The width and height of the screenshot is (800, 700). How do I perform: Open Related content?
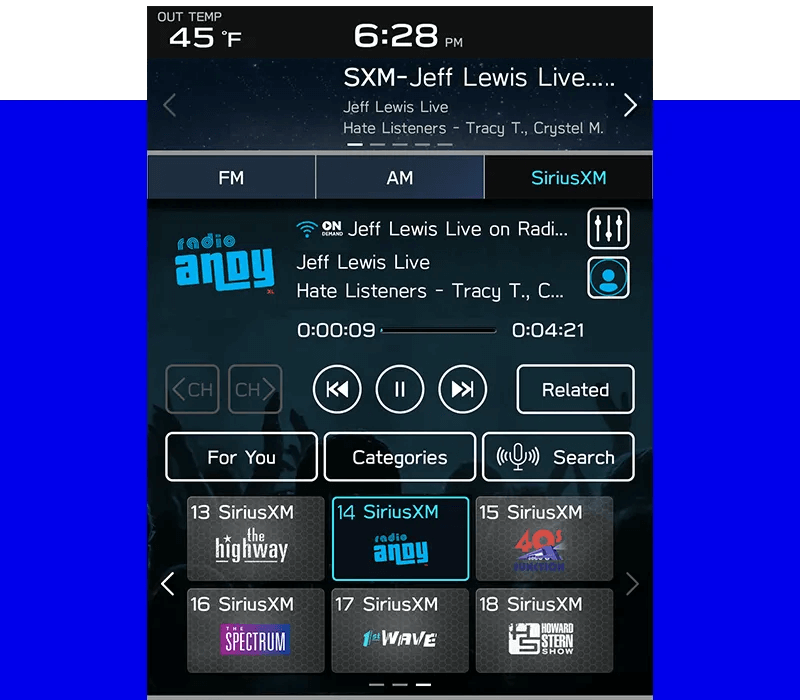(575, 389)
